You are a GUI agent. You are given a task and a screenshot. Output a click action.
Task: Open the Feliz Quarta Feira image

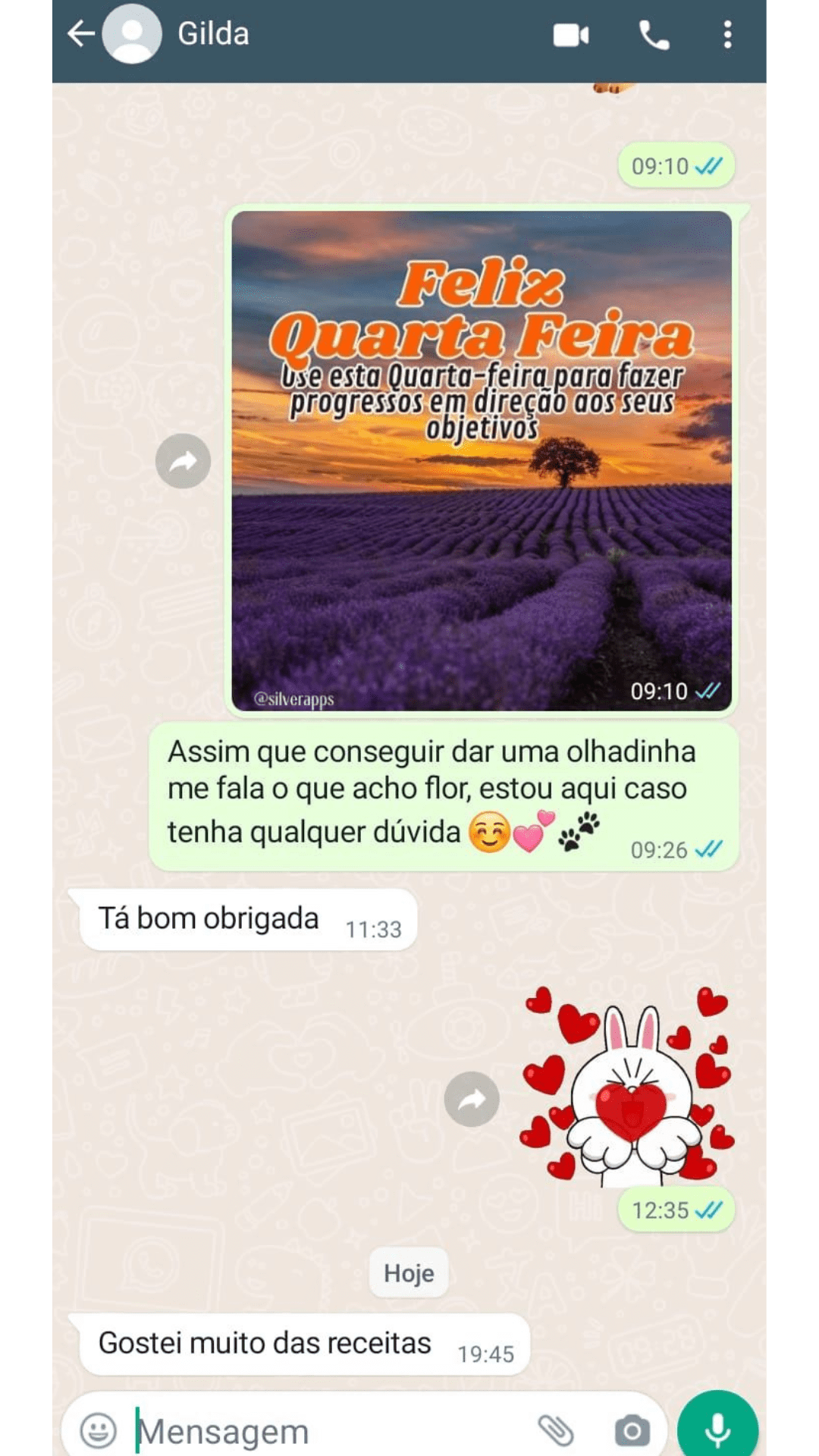pyautogui.click(x=482, y=461)
